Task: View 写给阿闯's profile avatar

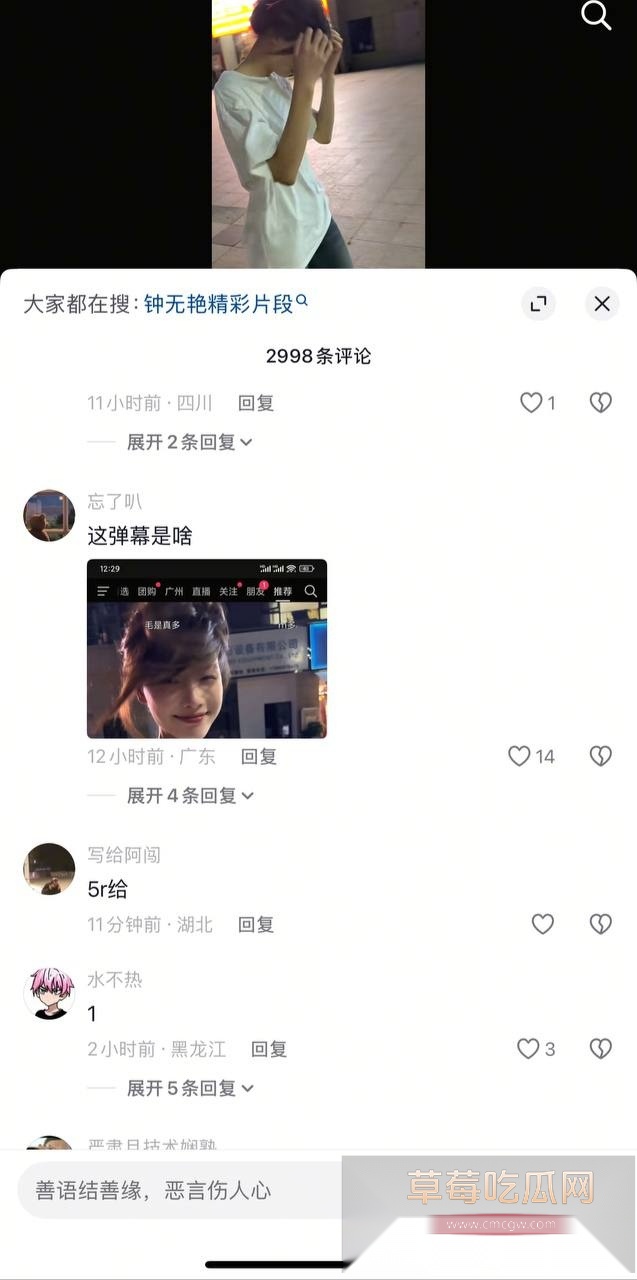Action: [x=49, y=868]
